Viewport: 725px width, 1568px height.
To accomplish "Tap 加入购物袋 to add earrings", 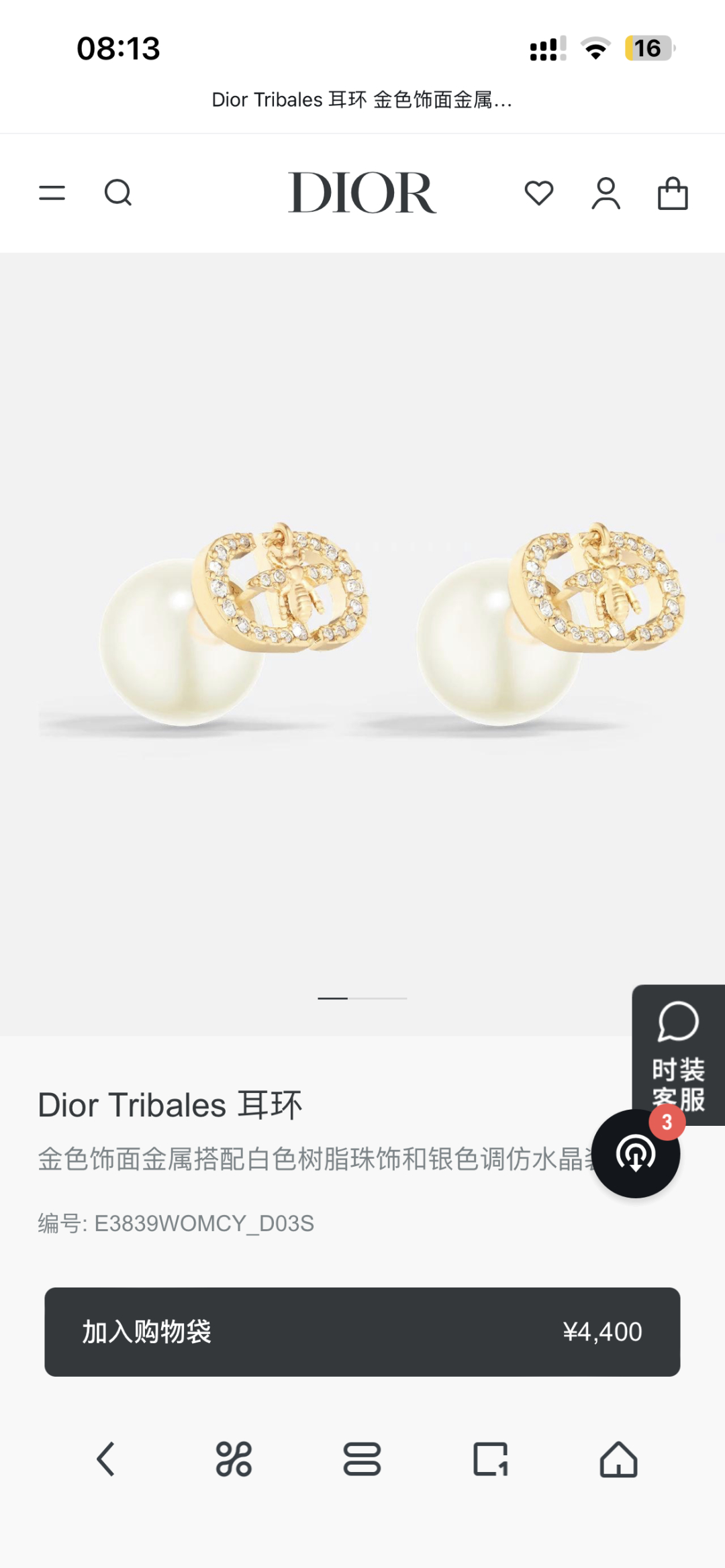I will tap(362, 1332).
